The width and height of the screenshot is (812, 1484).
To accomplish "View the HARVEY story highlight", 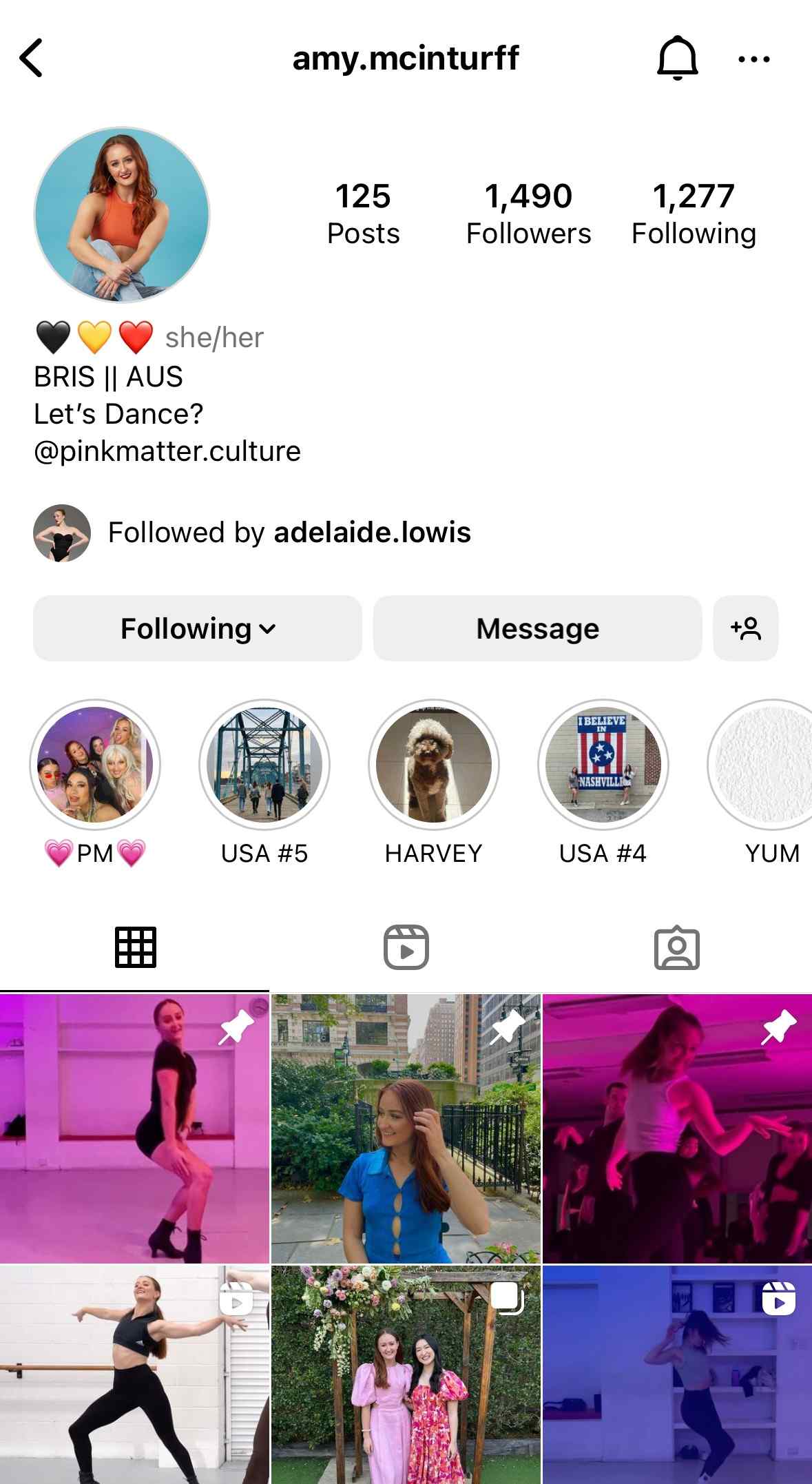I will click(433, 765).
